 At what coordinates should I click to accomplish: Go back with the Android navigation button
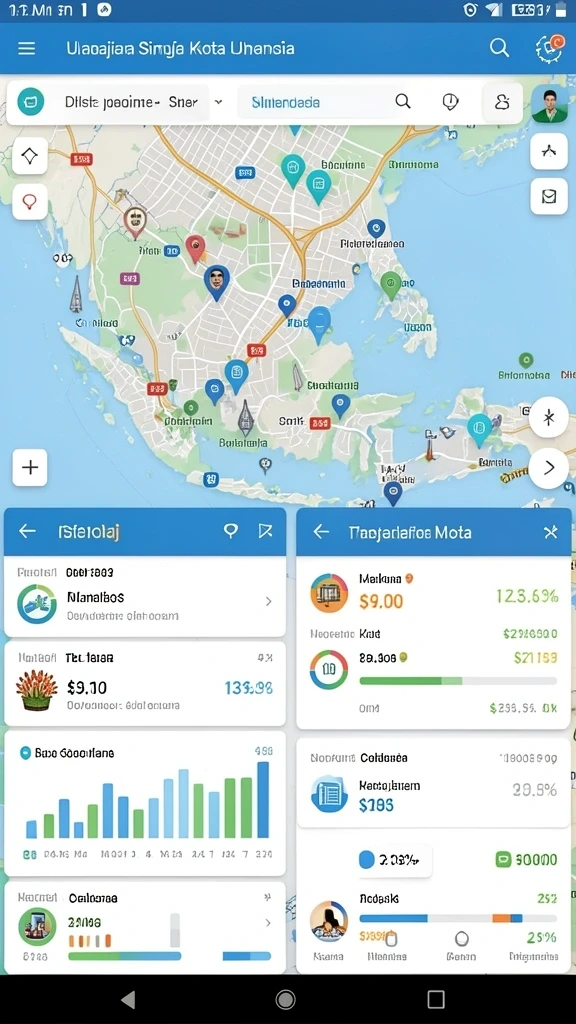pos(129,999)
